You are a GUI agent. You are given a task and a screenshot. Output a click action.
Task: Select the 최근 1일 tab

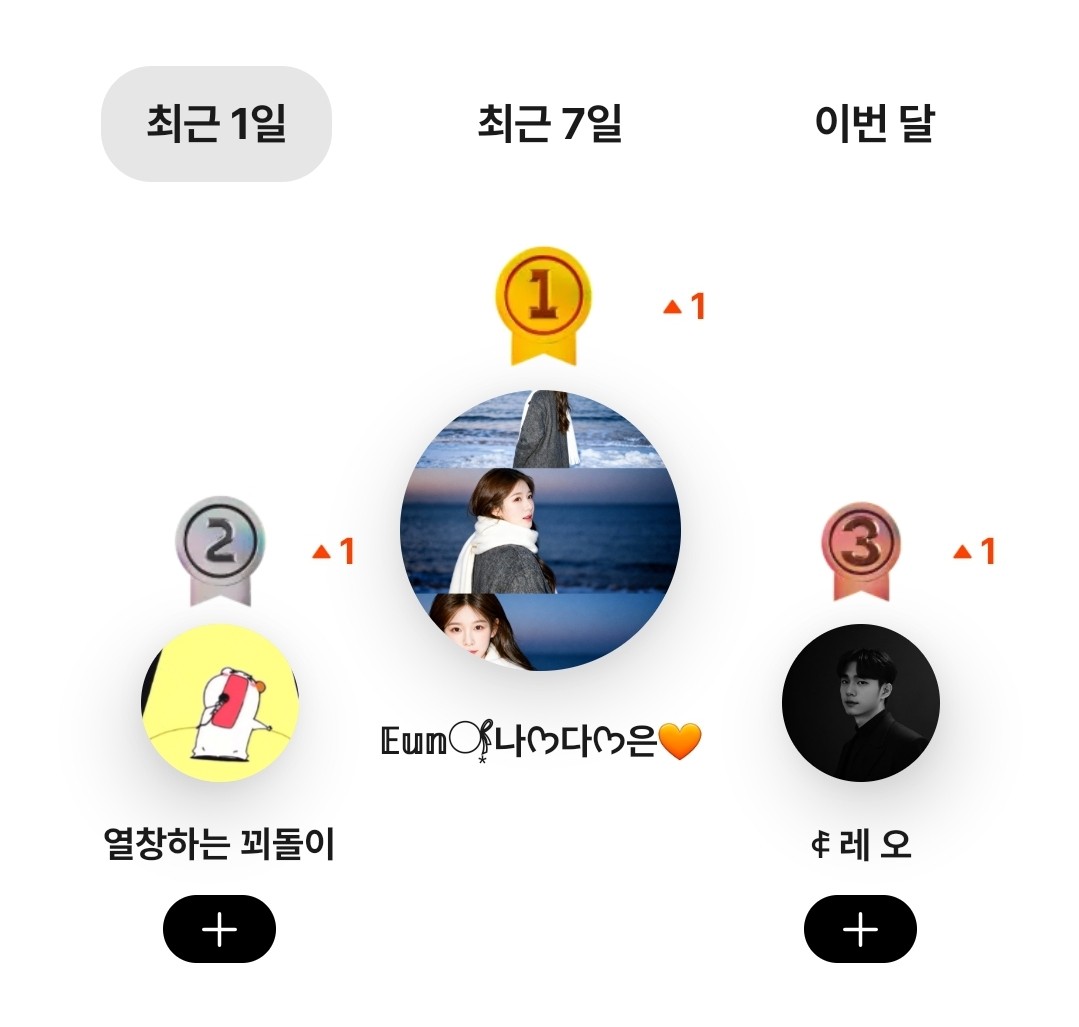(216, 124)
